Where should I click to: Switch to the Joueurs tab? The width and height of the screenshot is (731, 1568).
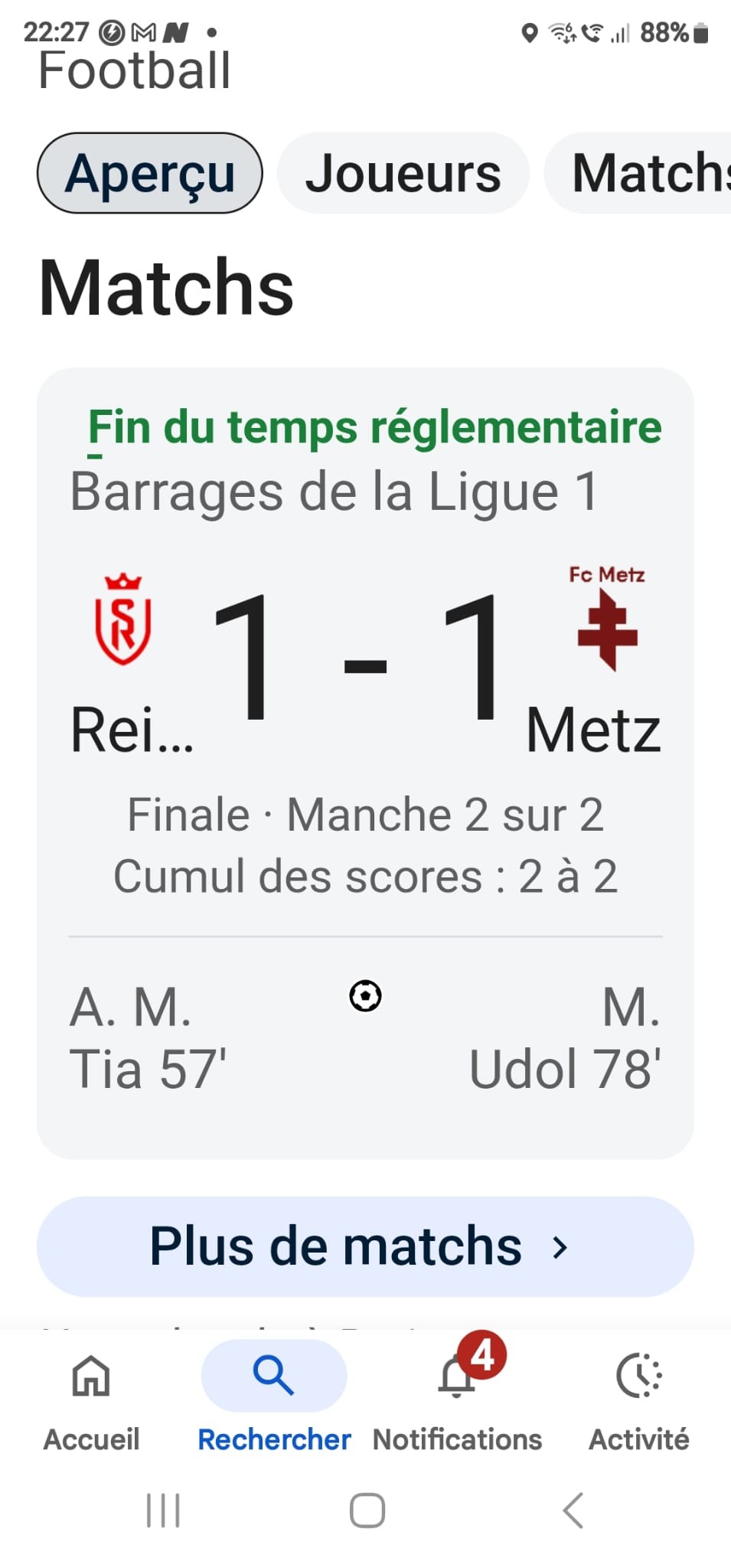point(403,173)
